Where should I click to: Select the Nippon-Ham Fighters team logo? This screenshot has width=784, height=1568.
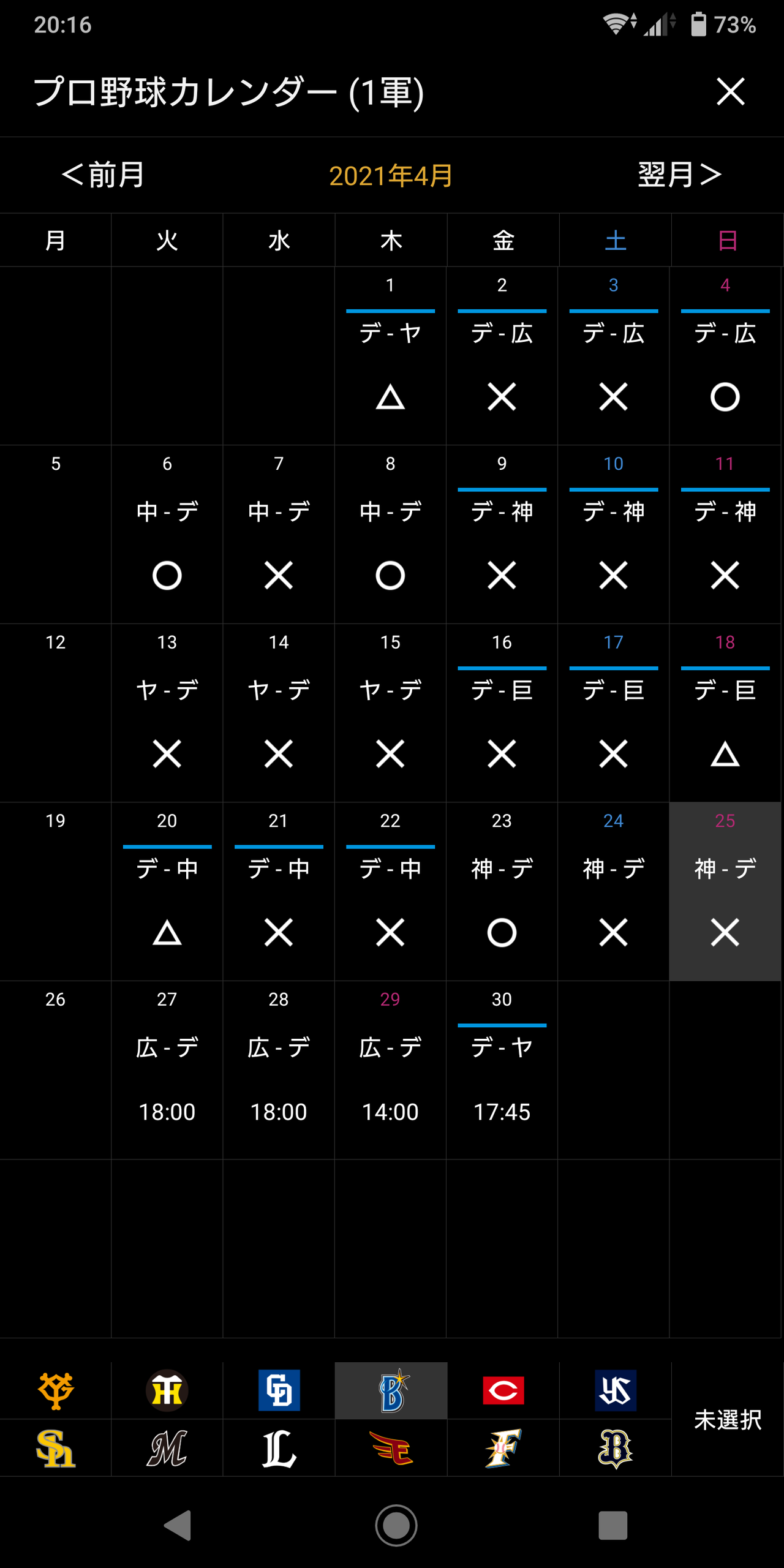[503, 1449]
